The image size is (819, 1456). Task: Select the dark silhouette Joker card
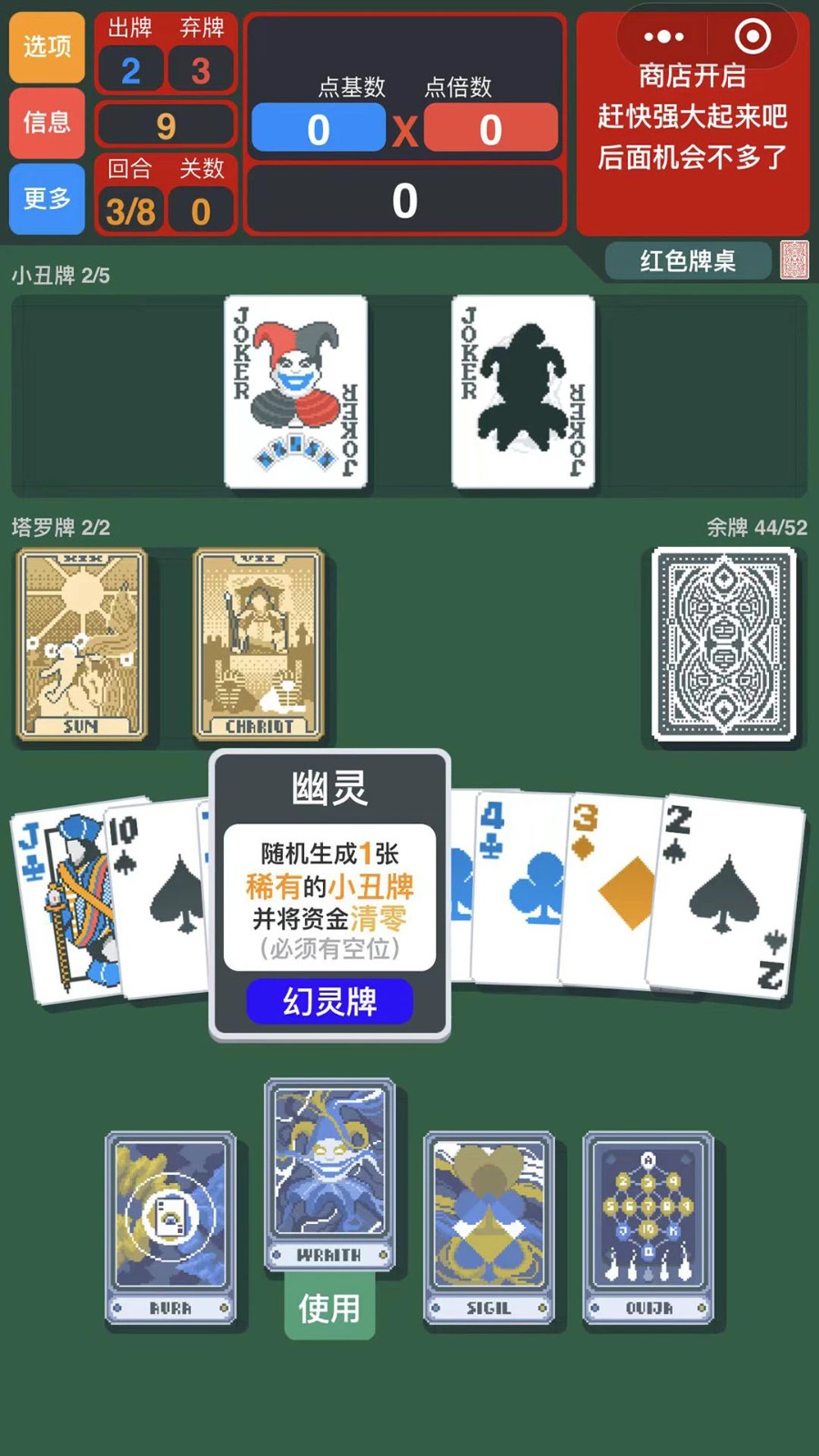tap(524, 391)
